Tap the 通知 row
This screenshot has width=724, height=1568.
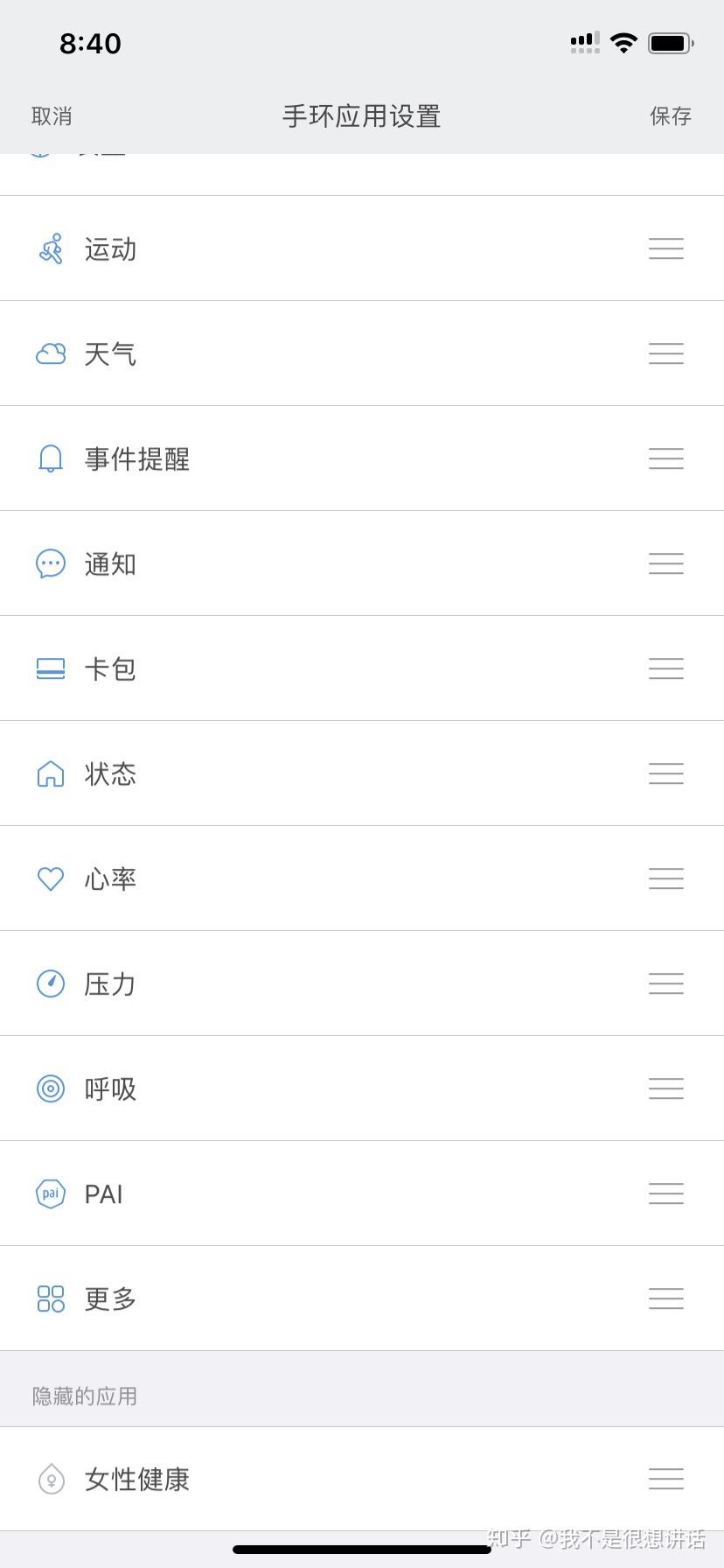[362, 563]
